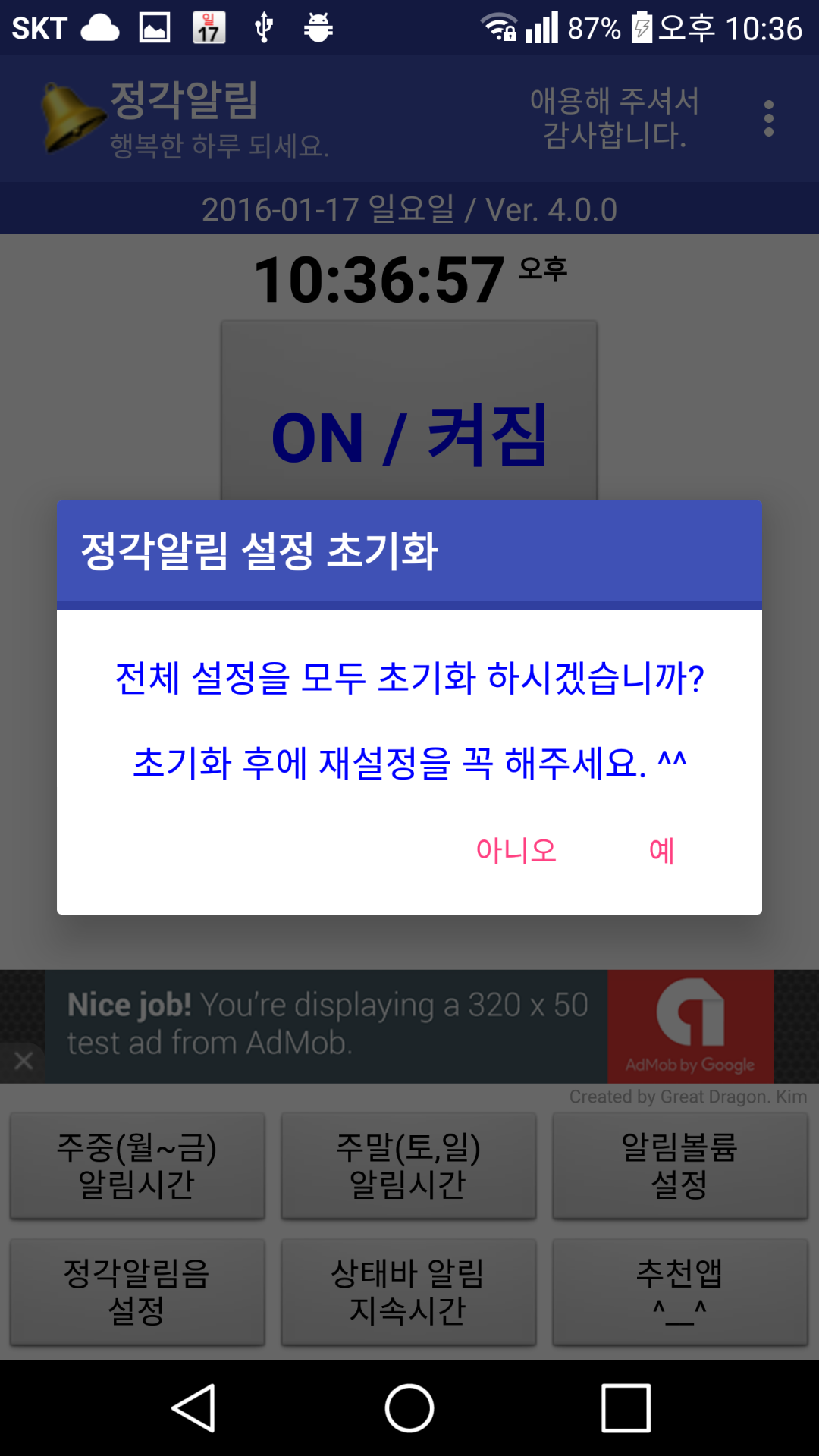819x1456 pixels.
Task: Go back with the navigation bar
Action: (x=194, y=1408)
